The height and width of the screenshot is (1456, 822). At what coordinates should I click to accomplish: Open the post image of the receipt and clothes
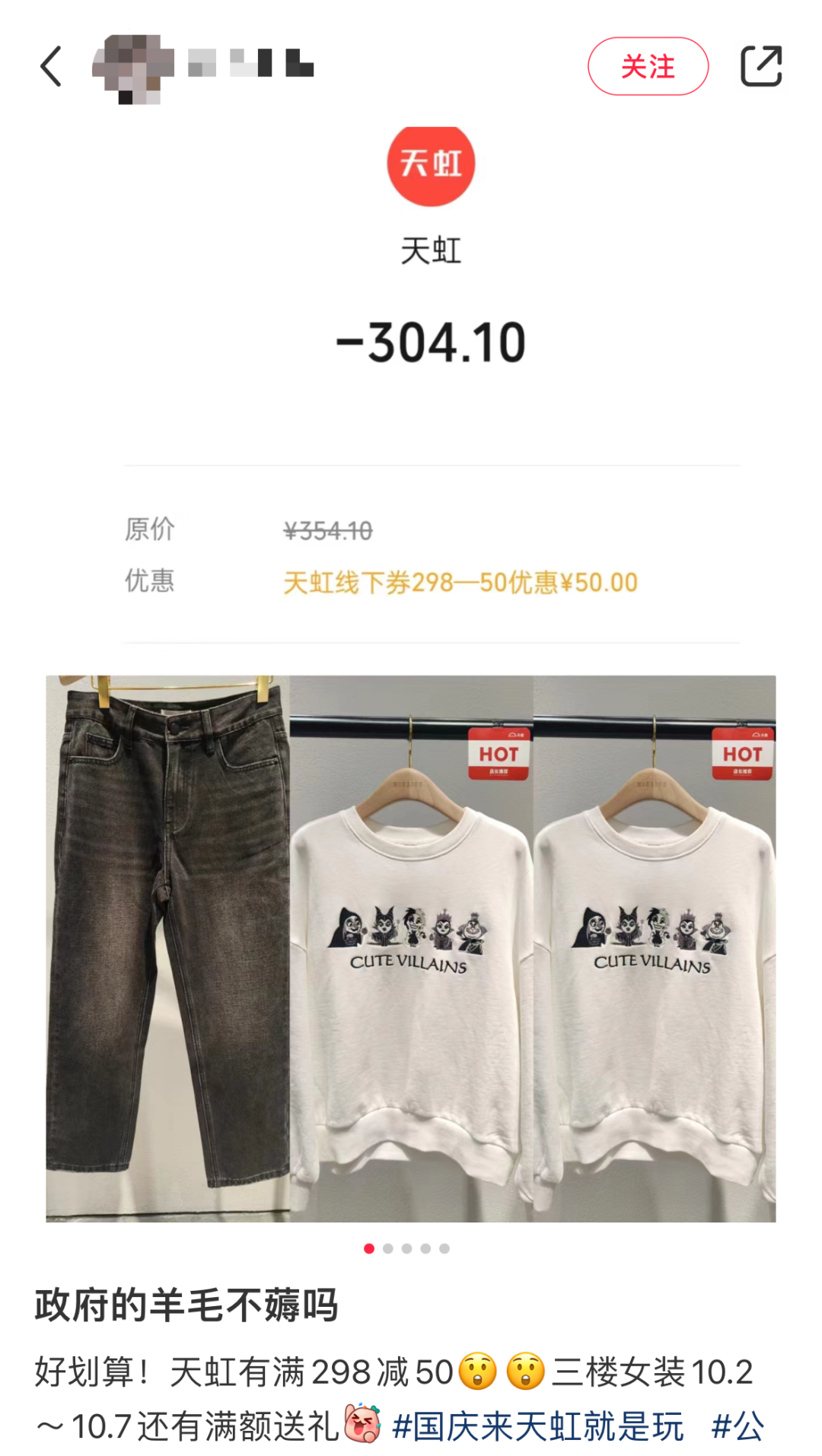[x=411, y=675]
